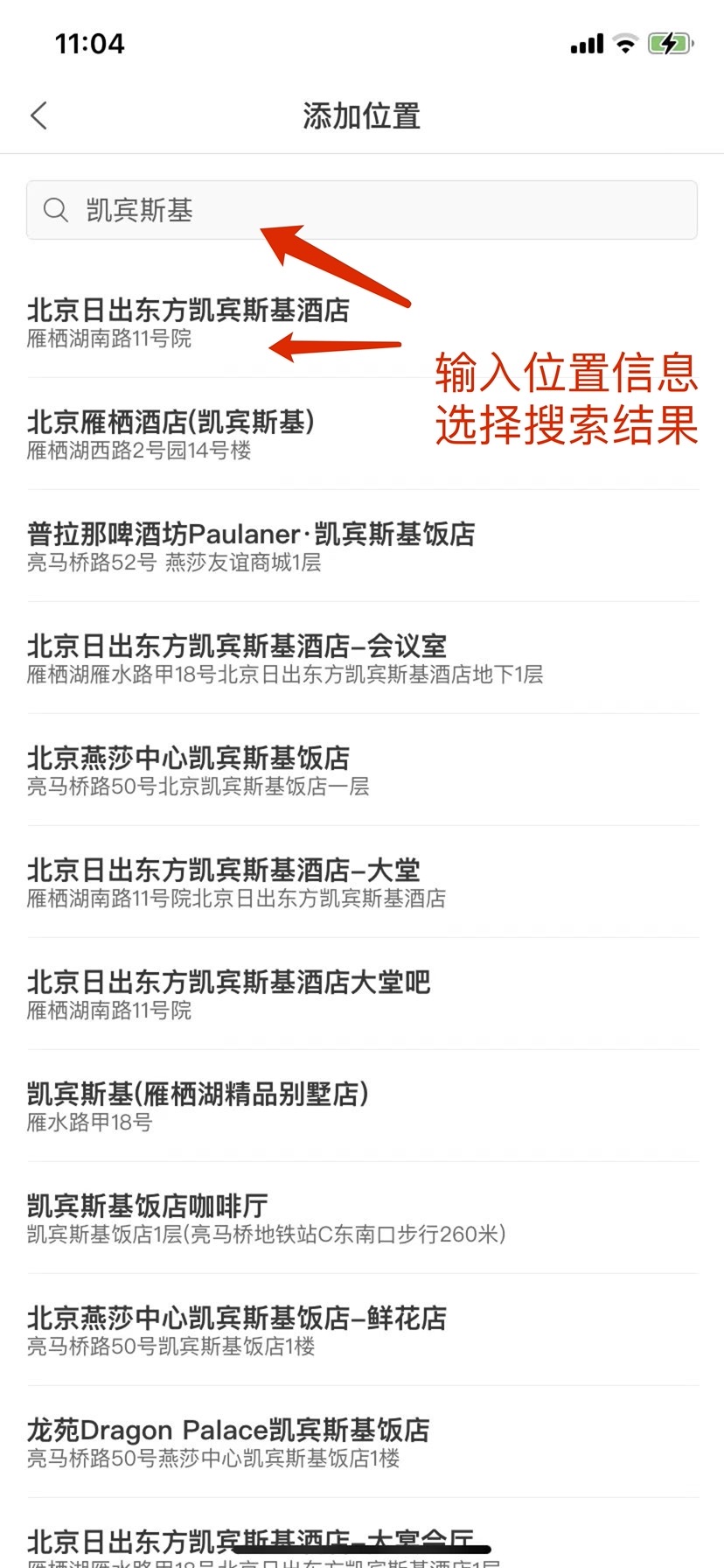Tap the 凯宾斯基 search field
724x1568 pixels.
coord(362,210)
